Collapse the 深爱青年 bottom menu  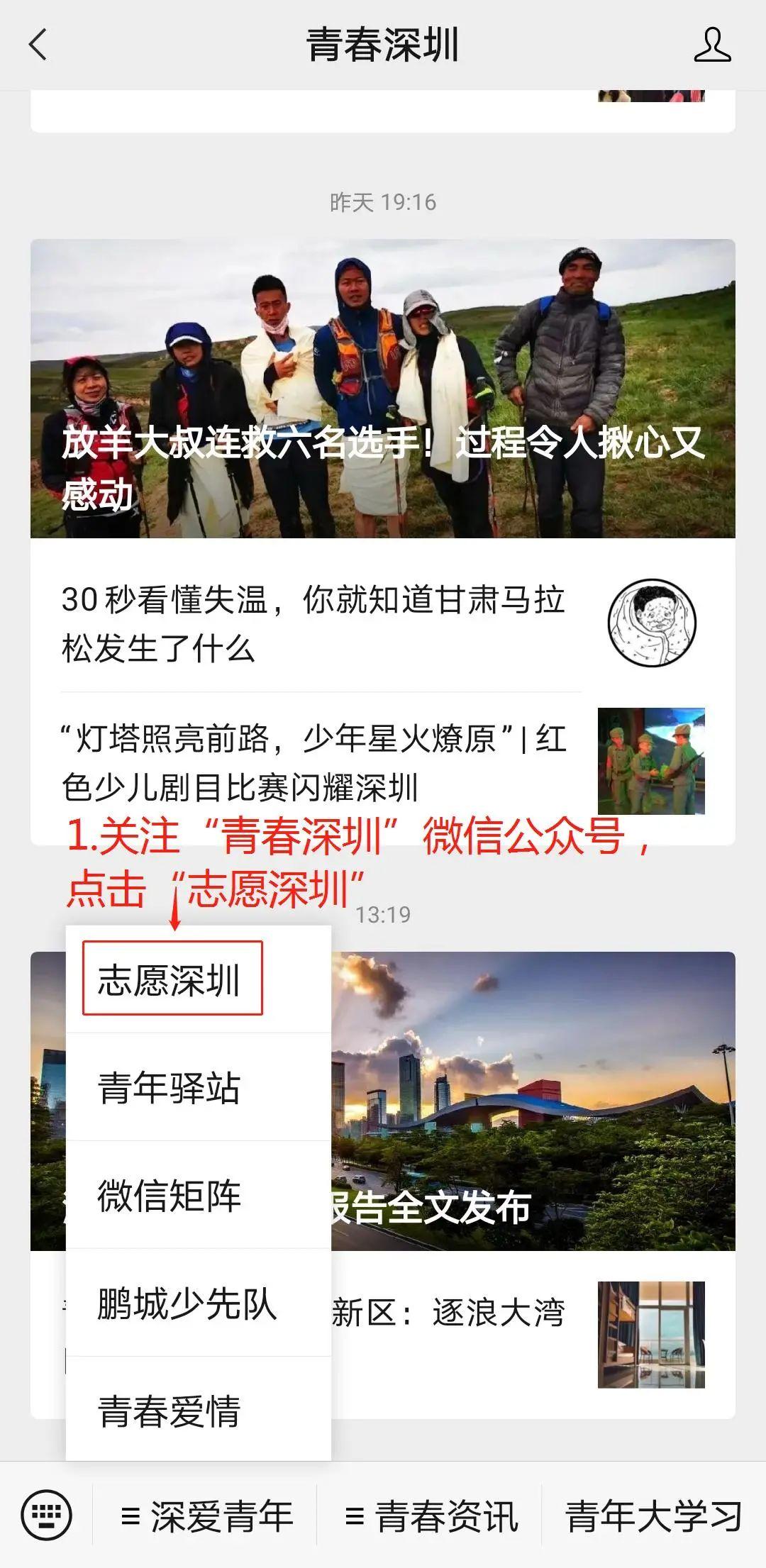pos(207,1516)
